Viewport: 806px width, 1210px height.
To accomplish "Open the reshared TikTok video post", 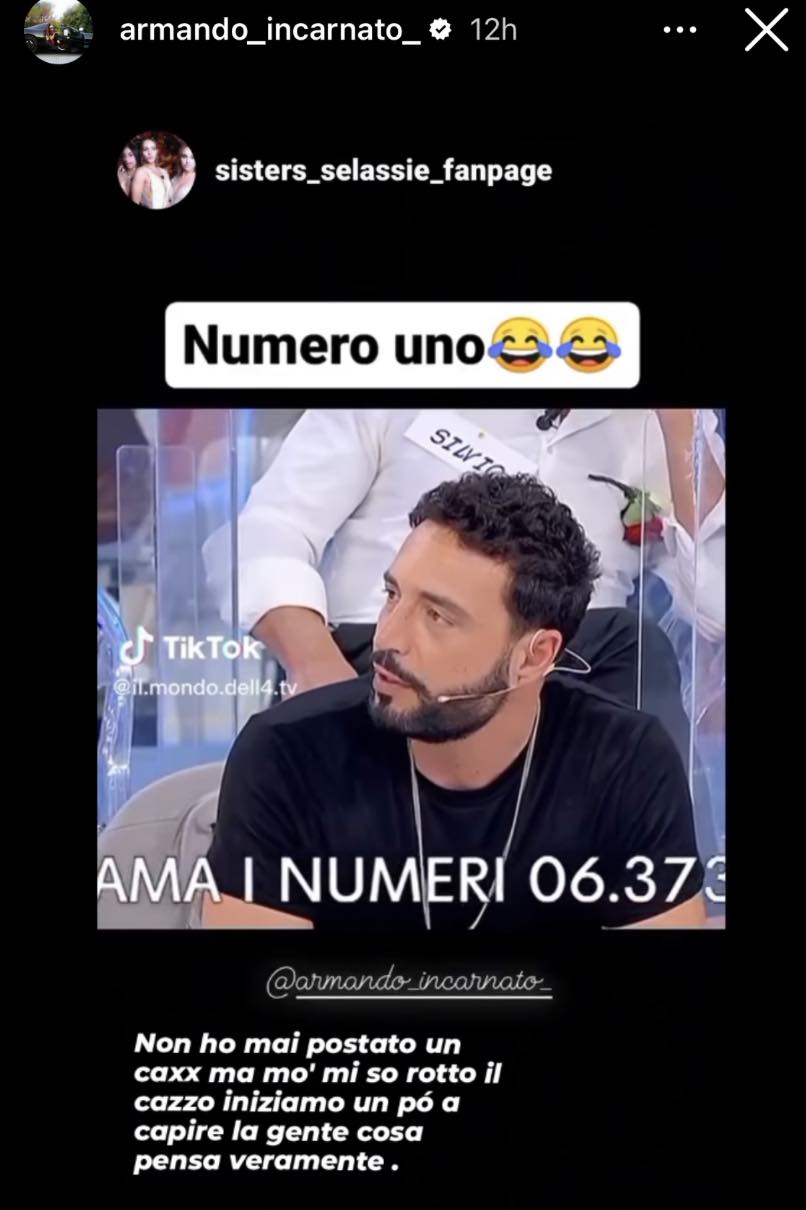I will [x=411, y=668].
